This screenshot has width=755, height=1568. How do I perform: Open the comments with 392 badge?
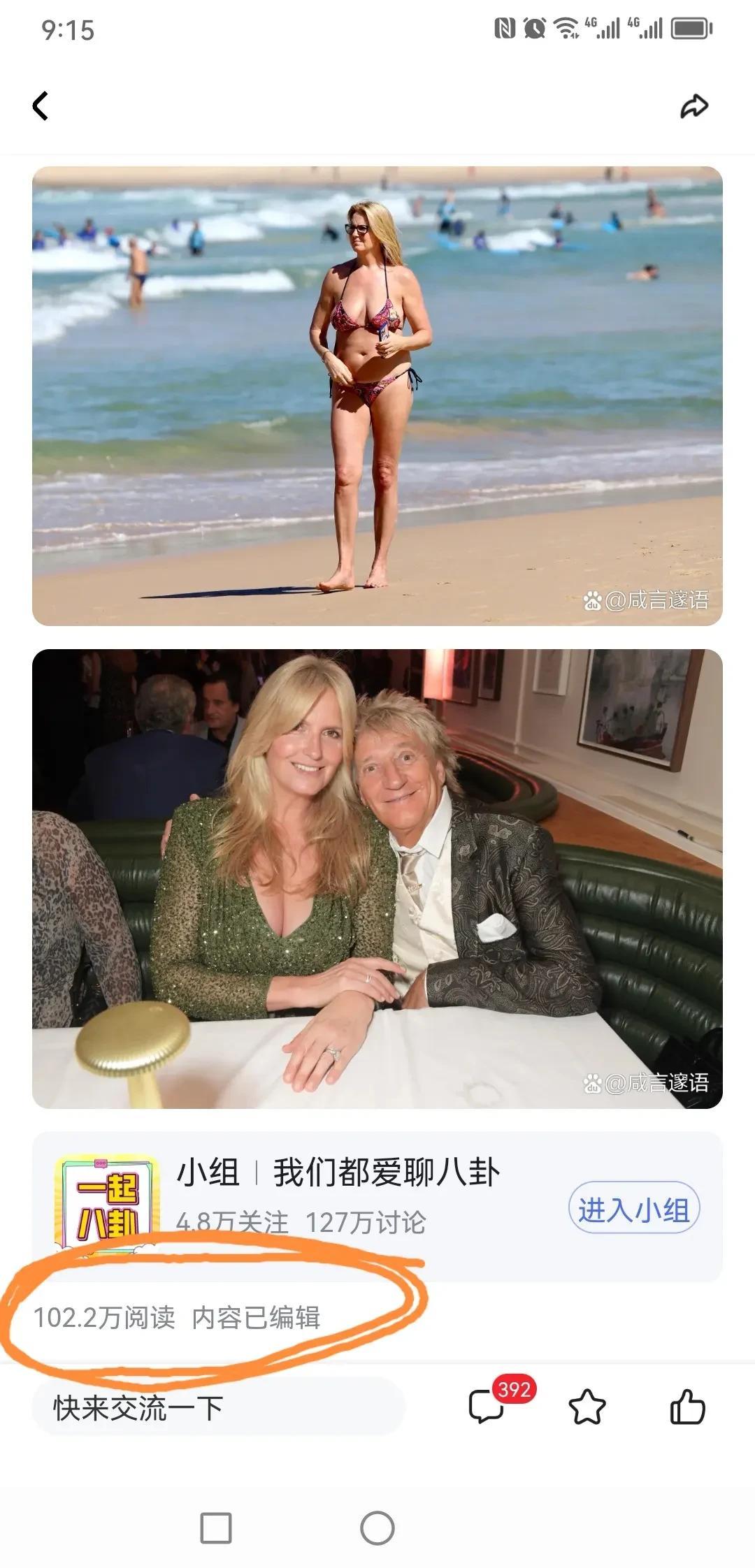click(x=487, y=1406)
